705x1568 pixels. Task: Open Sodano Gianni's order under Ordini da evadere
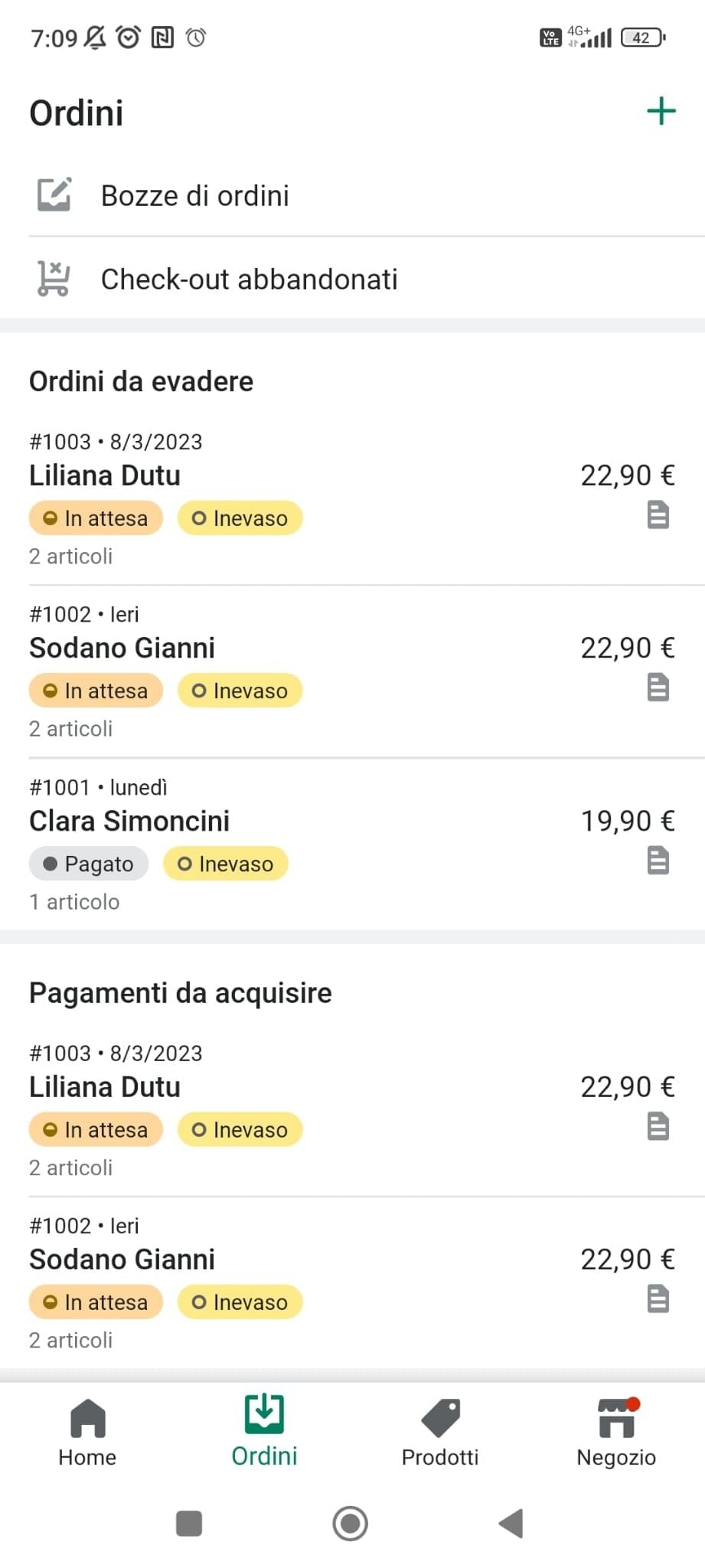tap(352, 671)
